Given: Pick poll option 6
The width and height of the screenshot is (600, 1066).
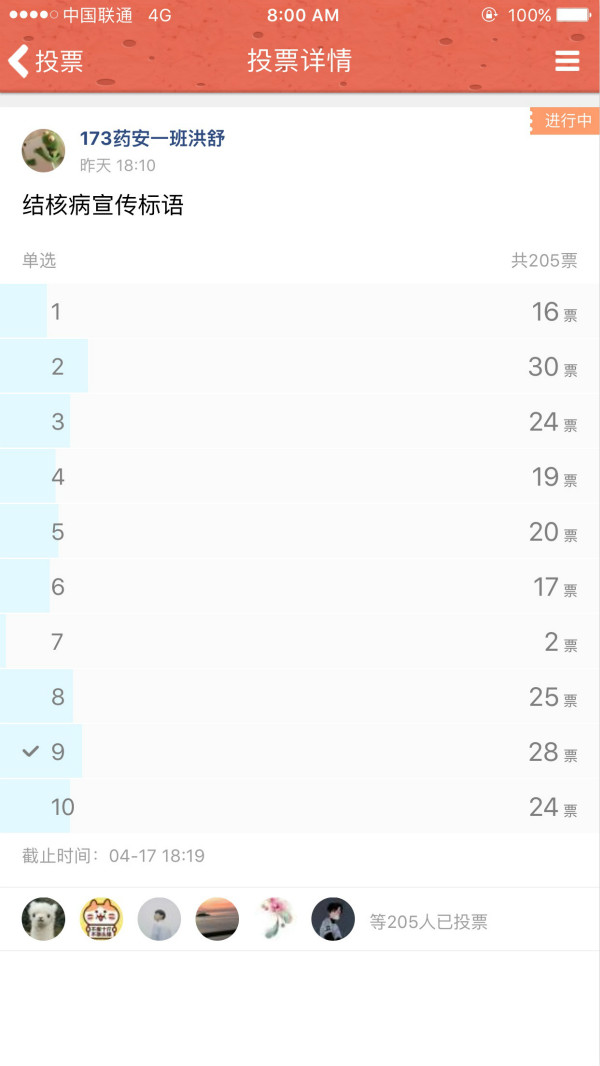Looking at the screenshot, I should [300, 587].
